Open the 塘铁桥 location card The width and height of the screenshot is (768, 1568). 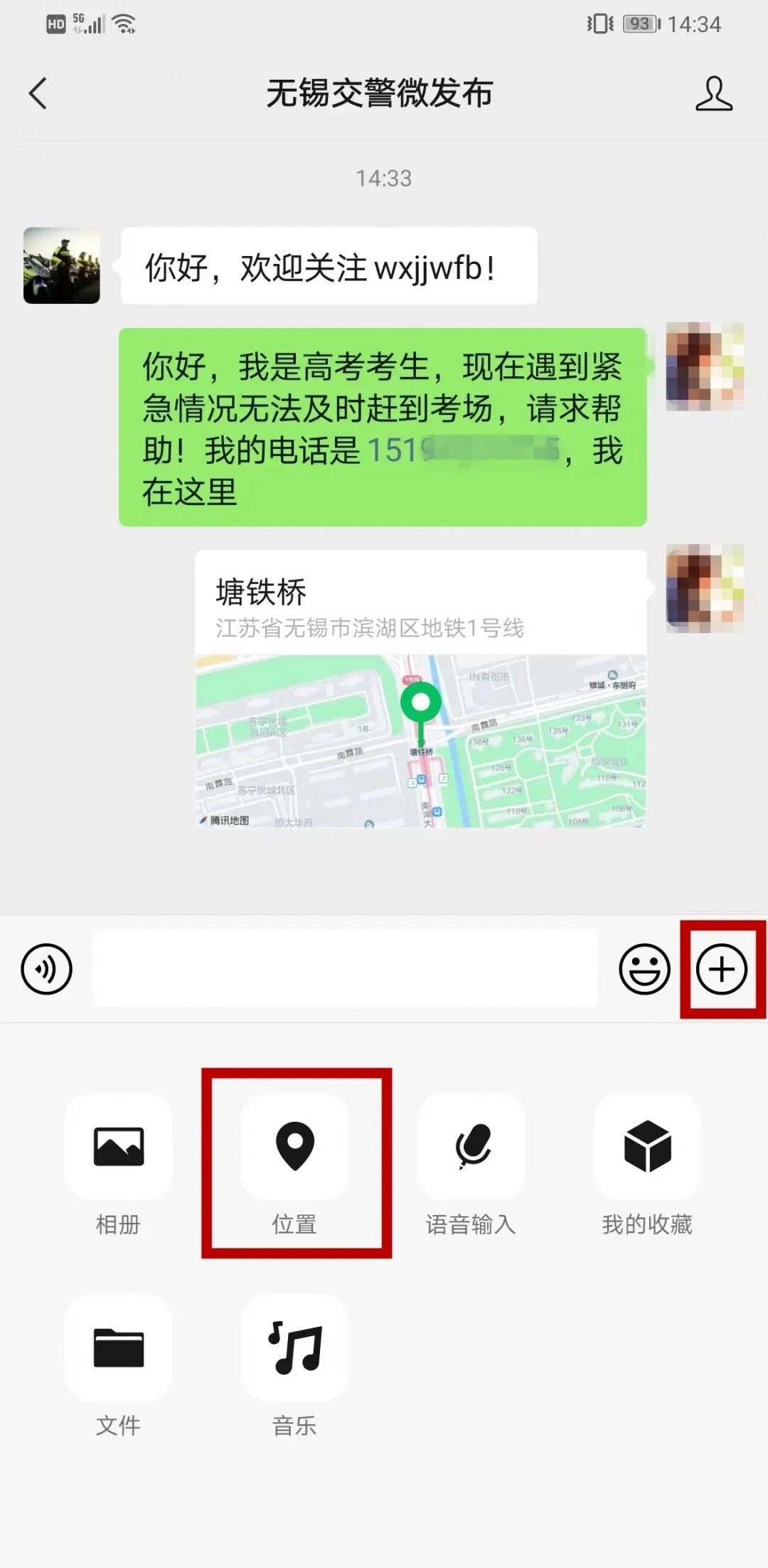pos(421,689)
